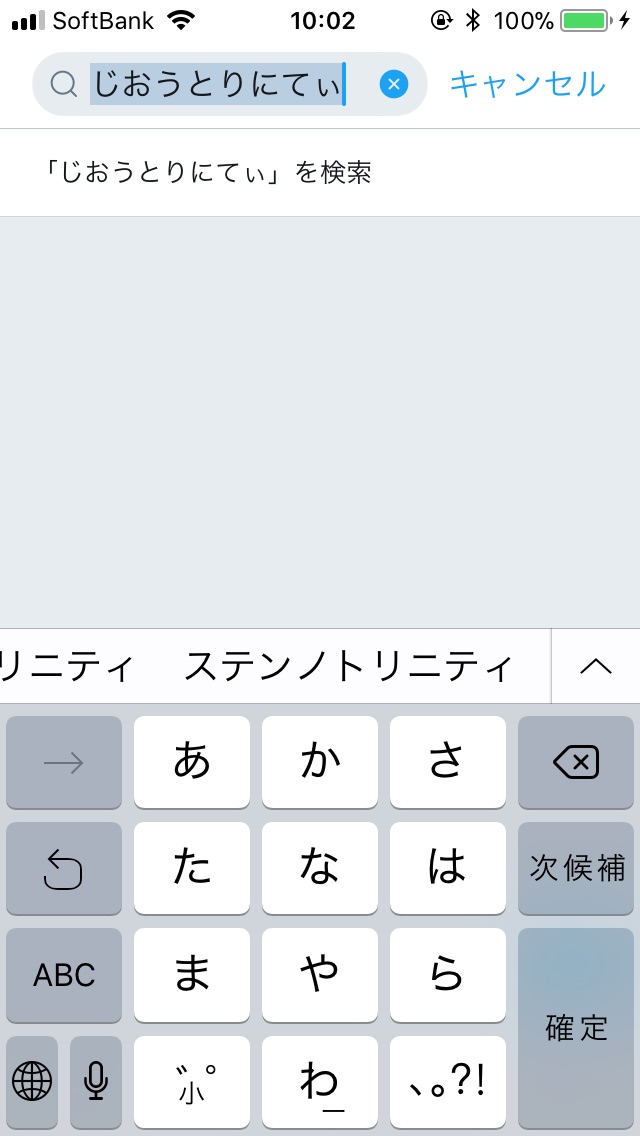Viewport: 640px width, 1136px height.
Task: Tap キャンセル to cancel the search
Action: tap(527, 84)
